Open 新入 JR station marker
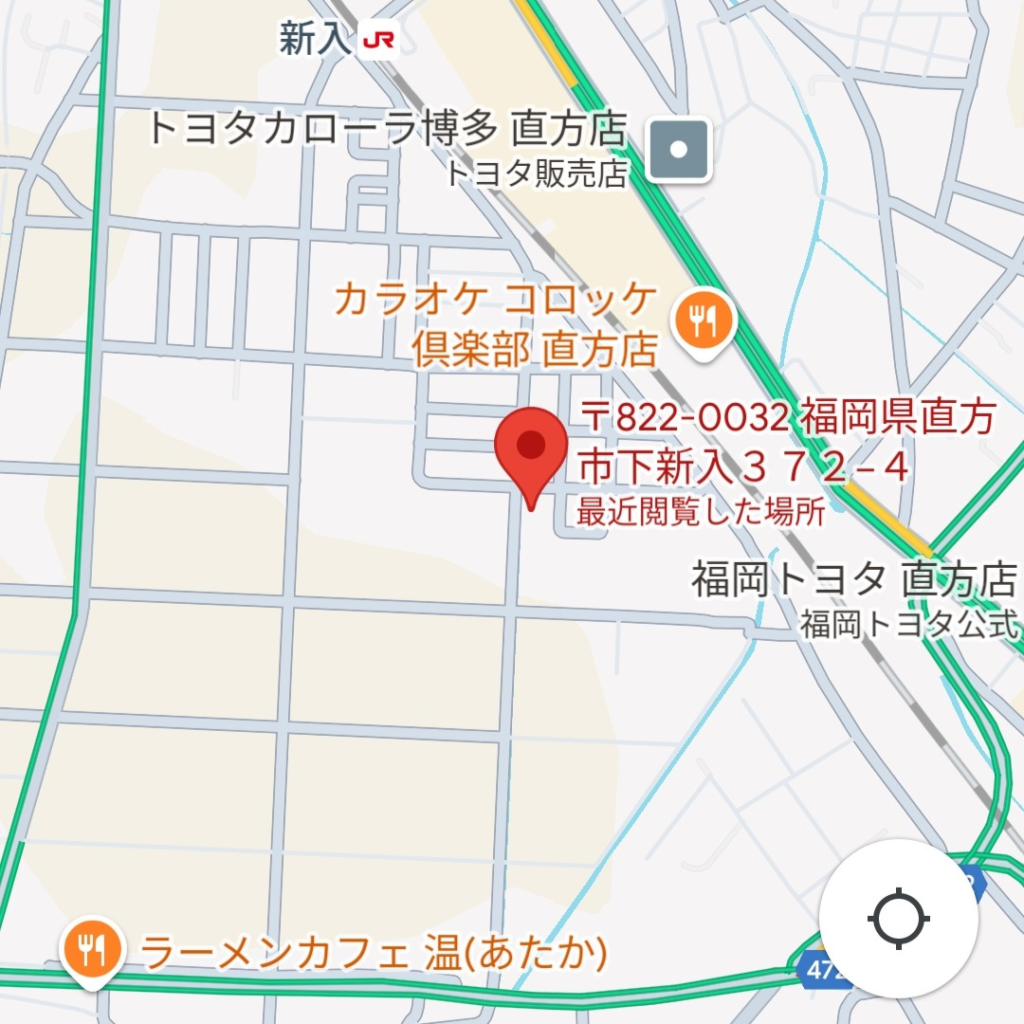 [x=378, y=40]
